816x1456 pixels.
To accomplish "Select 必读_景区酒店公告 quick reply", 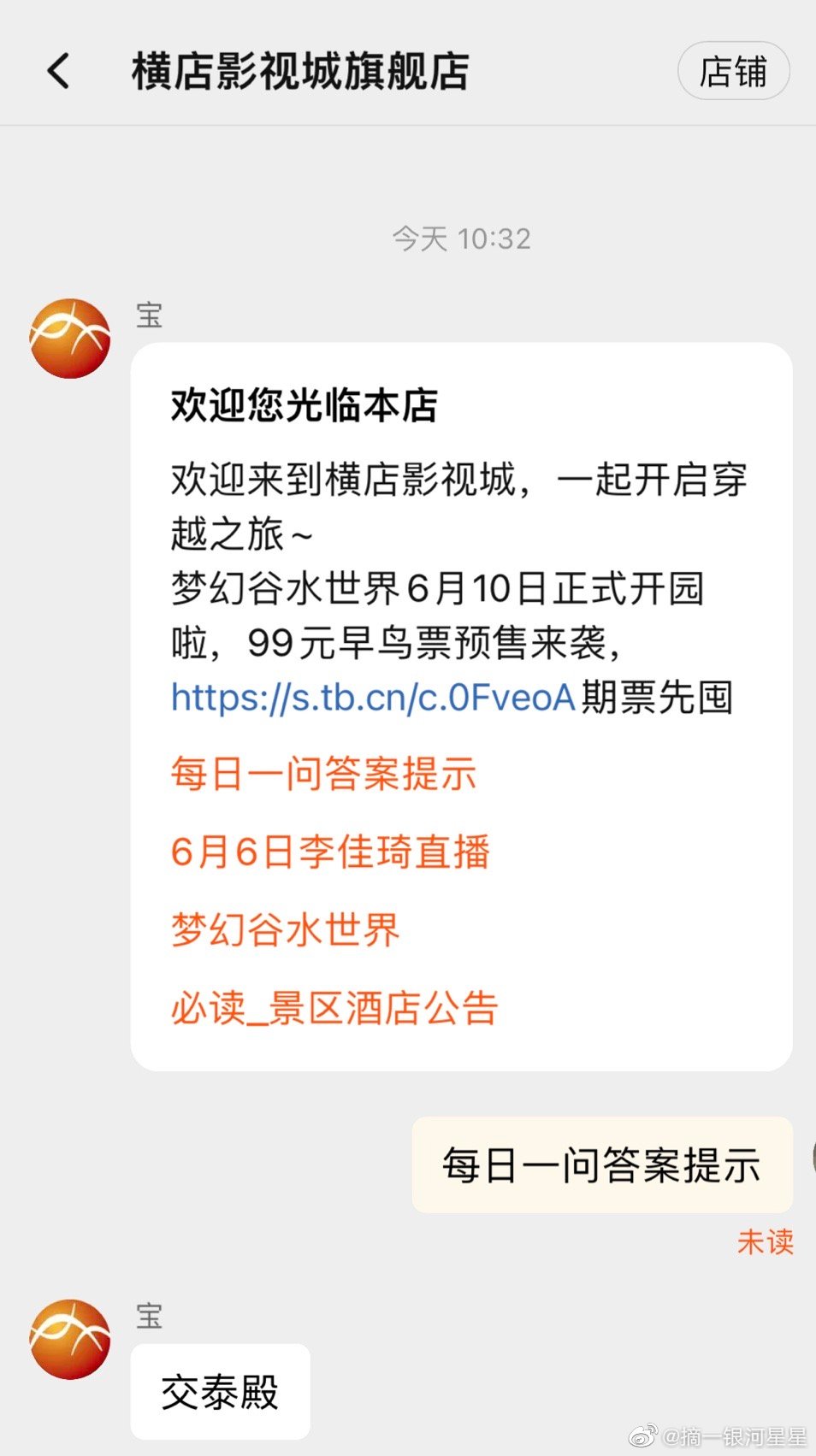I will (x=334, y=1008).
